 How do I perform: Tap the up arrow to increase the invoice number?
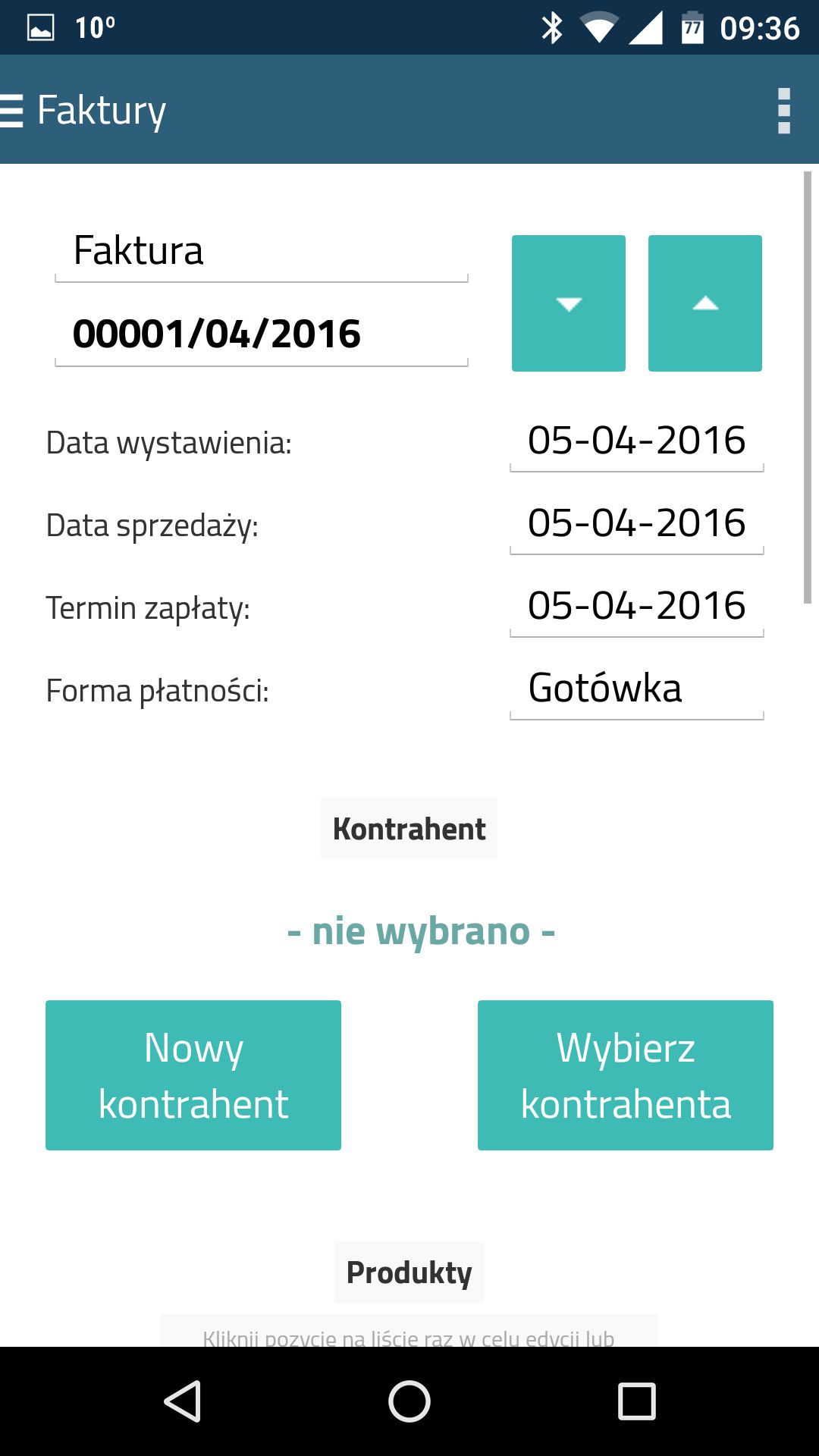click(705, 303)
